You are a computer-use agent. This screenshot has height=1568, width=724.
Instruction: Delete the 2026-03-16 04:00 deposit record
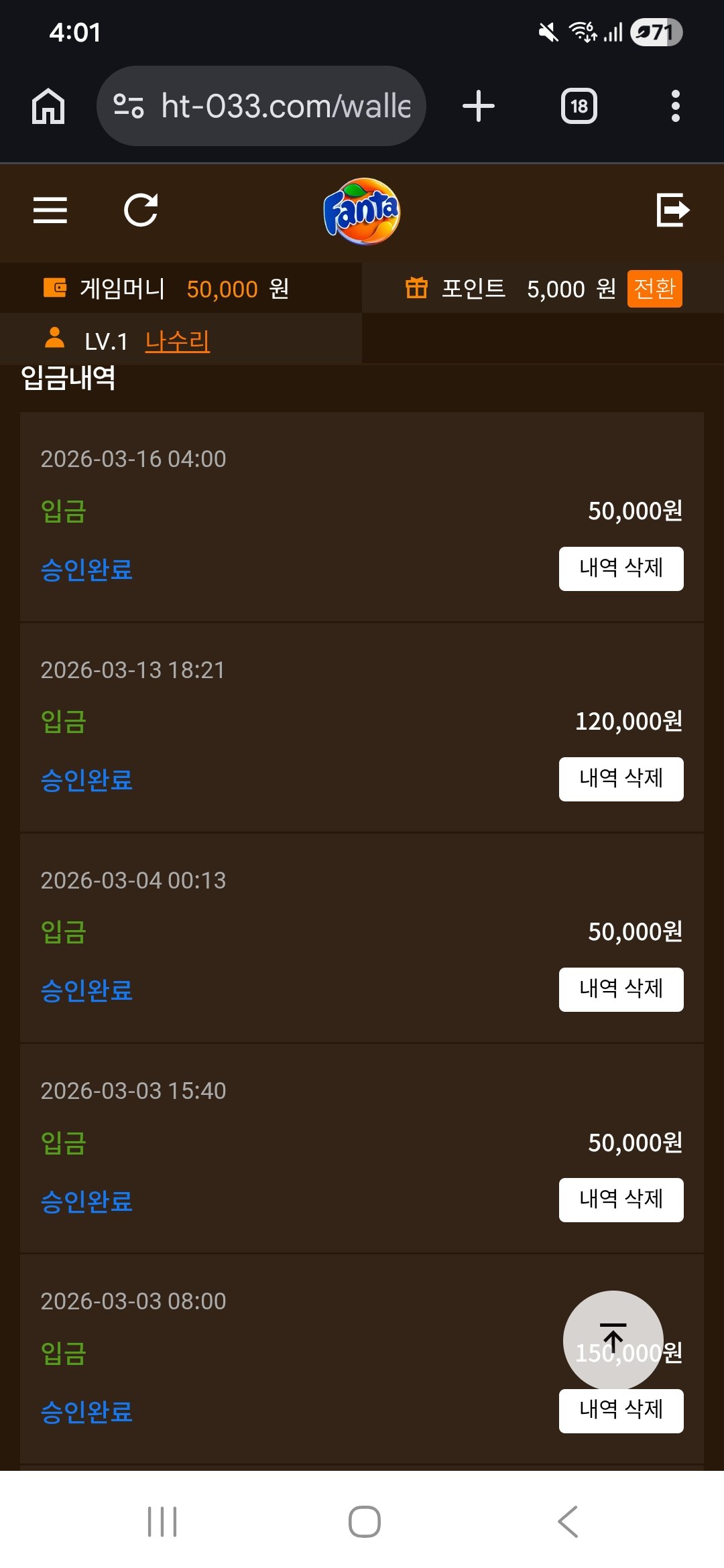coord(621,569)
